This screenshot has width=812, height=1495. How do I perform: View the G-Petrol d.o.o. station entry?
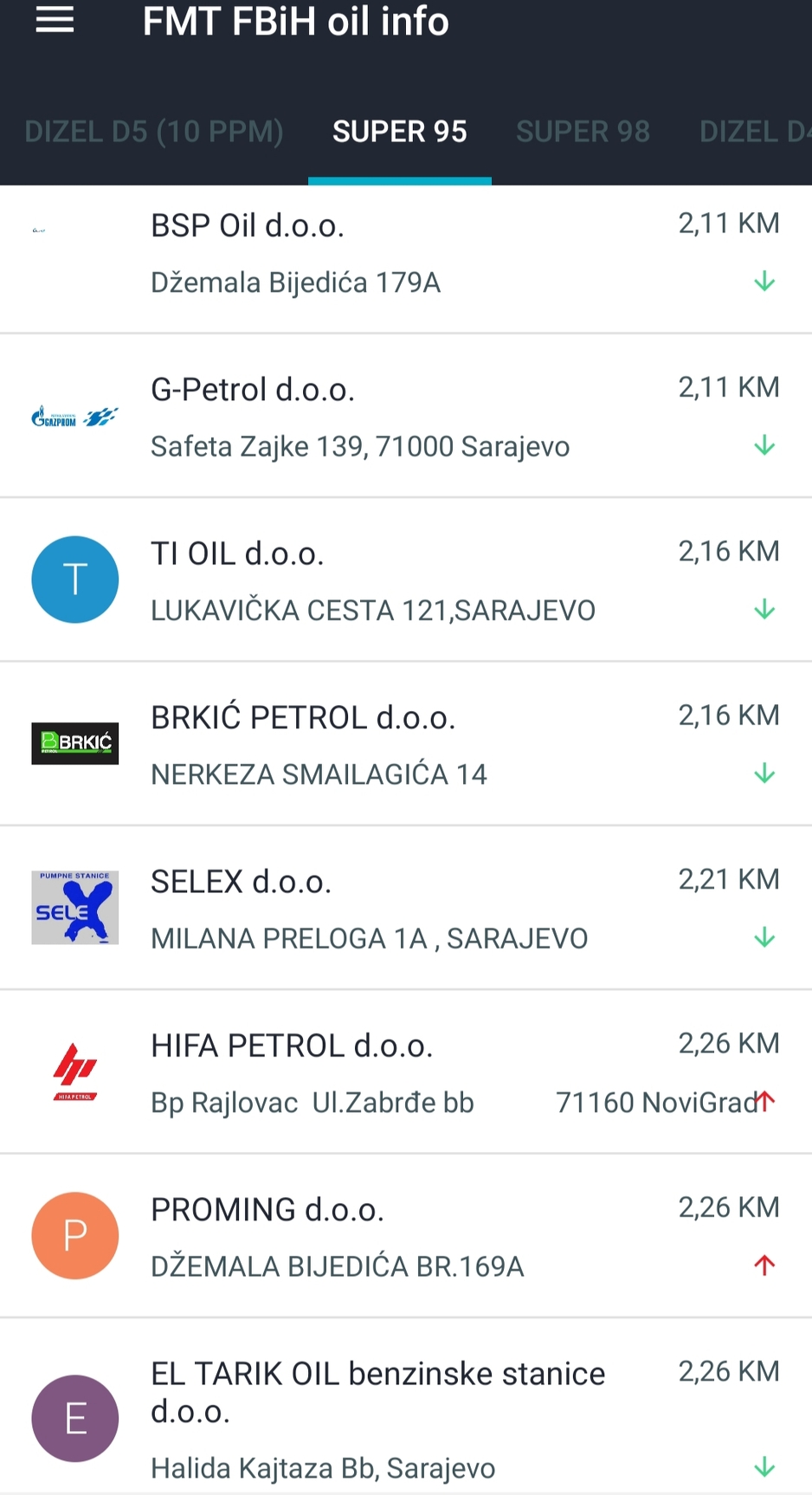pyautogui.click(x=405, y=417)
